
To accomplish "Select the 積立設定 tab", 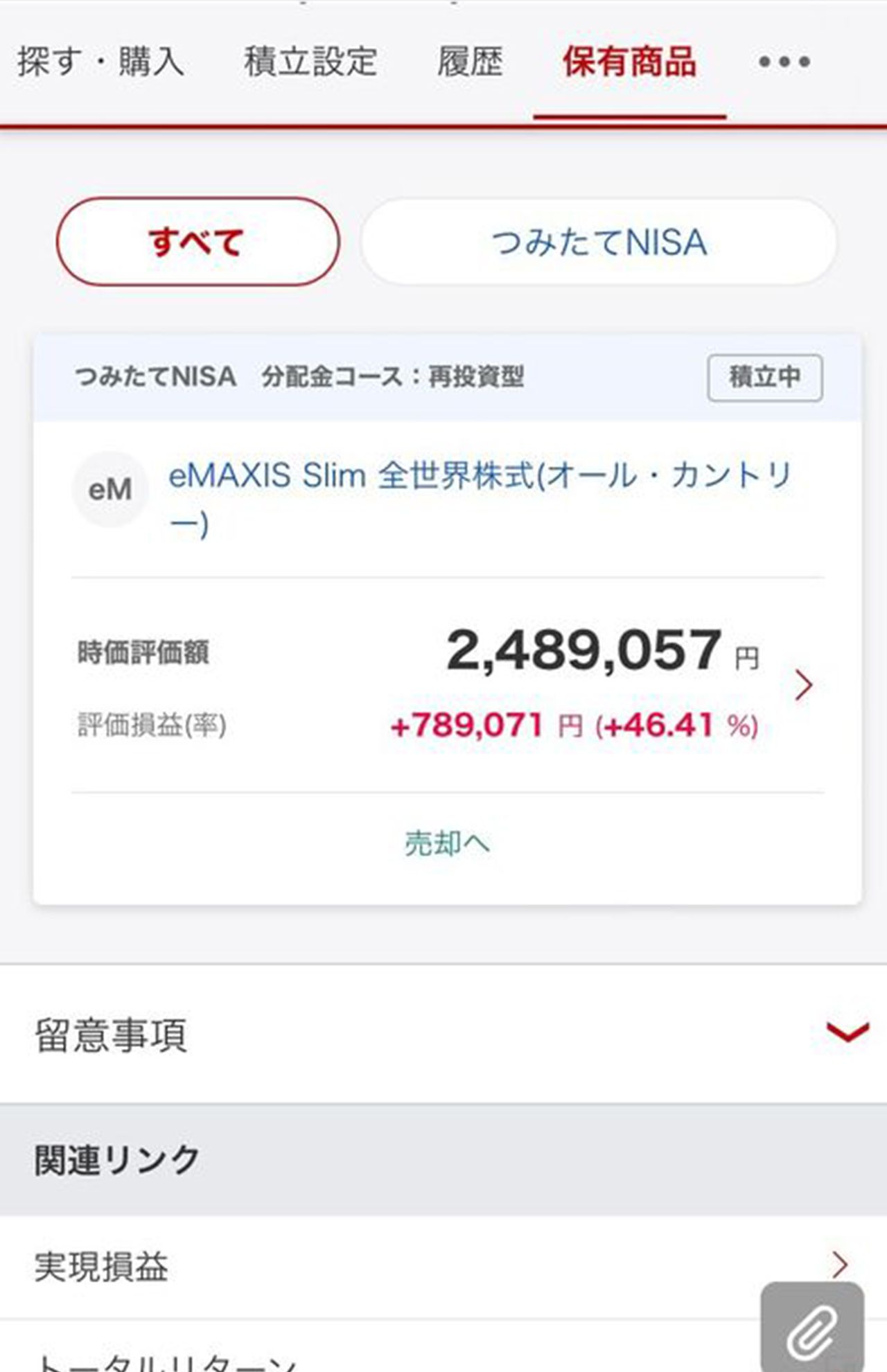I will (310, 61).
